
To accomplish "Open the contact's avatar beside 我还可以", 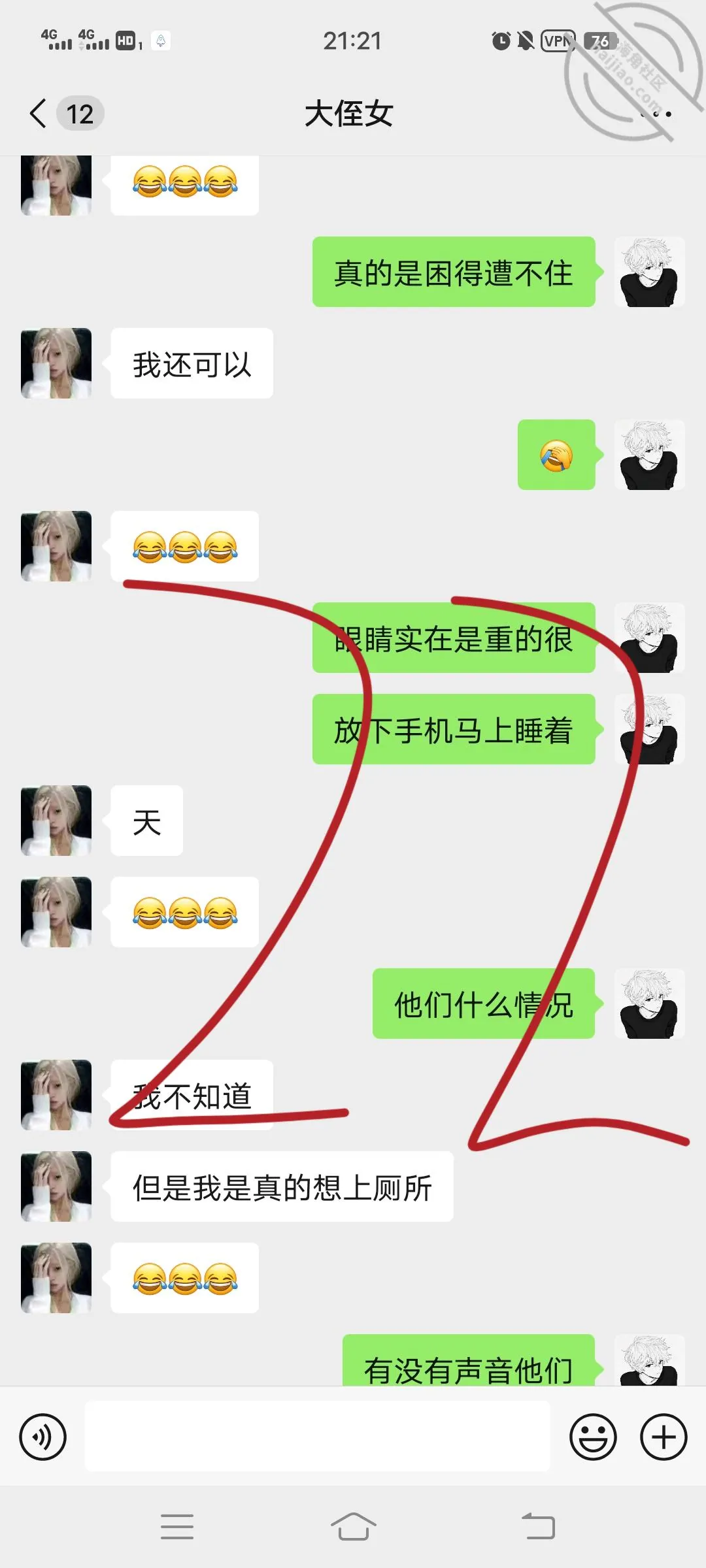I will pos(56,363).
